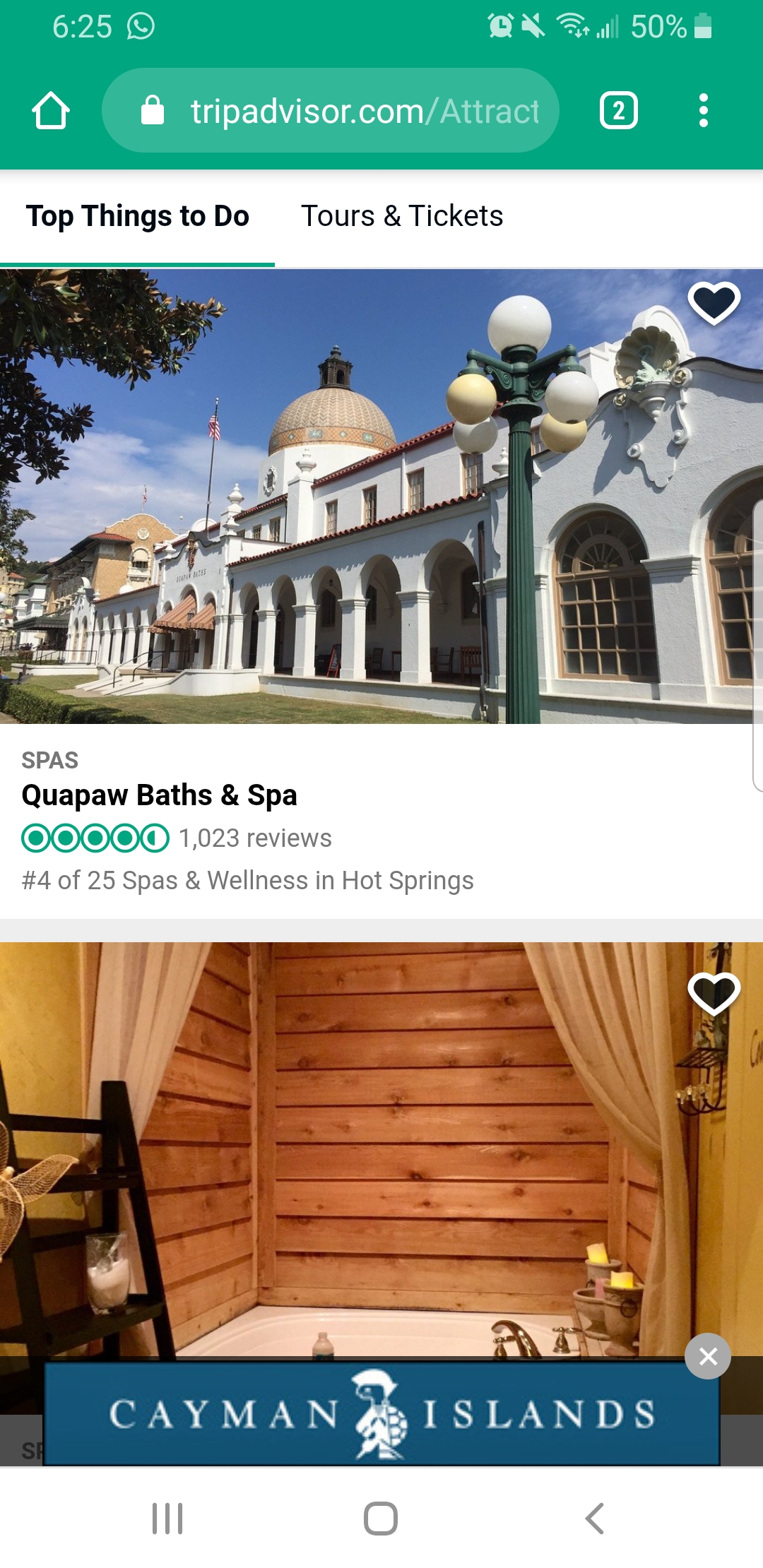Viewport: 763px width, 1568px height.
Task: Open the browser overflow menu
Action: 702,111
